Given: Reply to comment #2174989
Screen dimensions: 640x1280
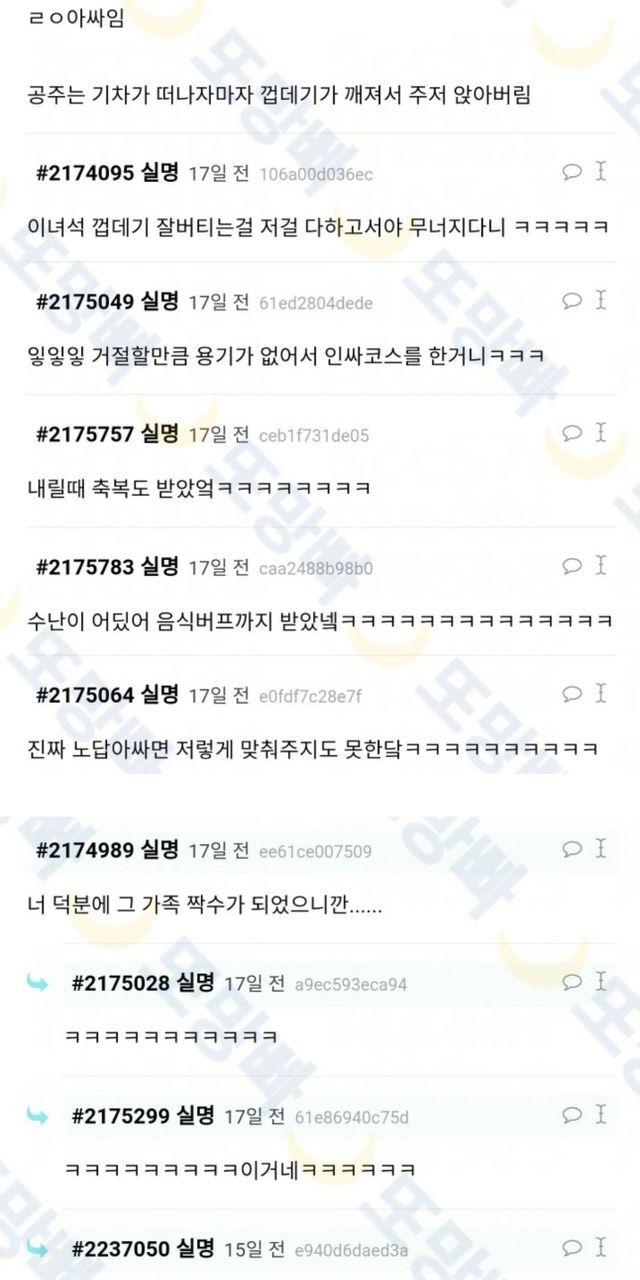Looking at the screenshot, I should pyautogui.click(x=572, y=850).
